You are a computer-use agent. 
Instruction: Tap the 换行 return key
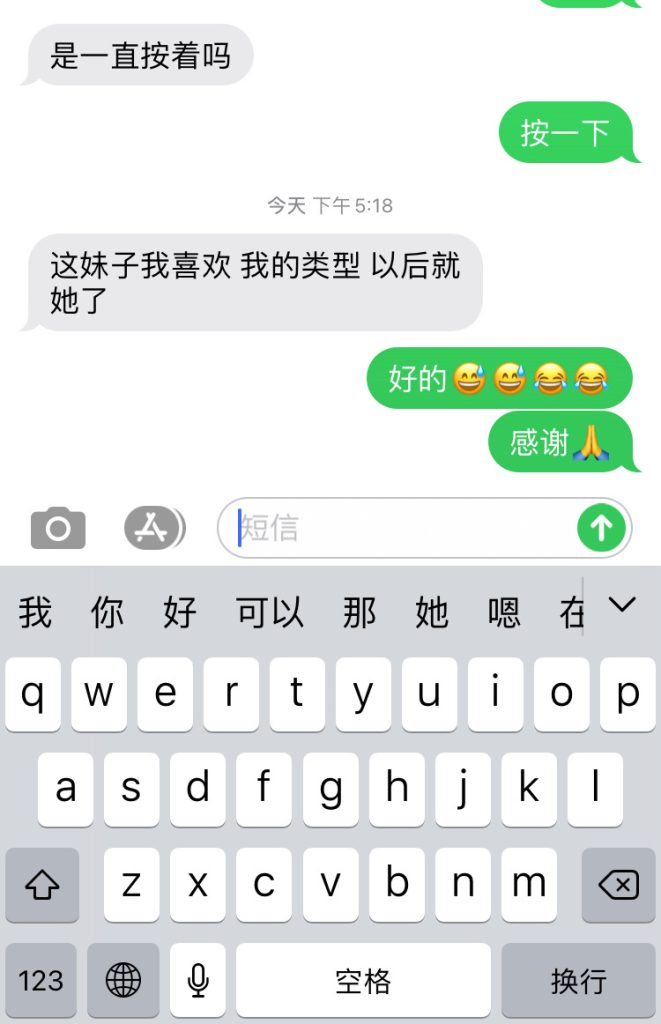click(x=578, y=980)
